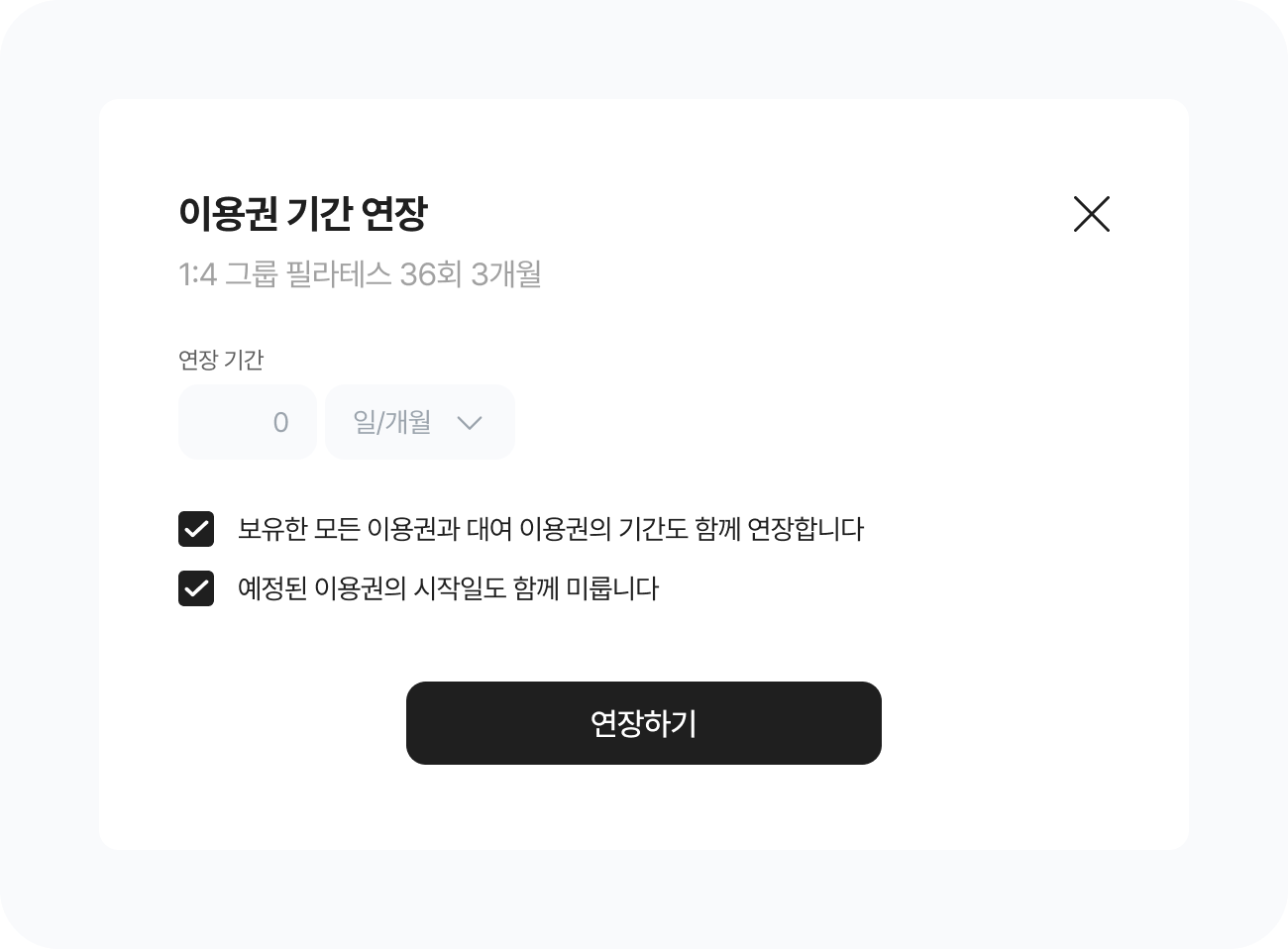Close the 이용권 기간 연장 dialog
Image resolution: width=1288 pixels, height=949 pixels.
[x=1091, y=214]
